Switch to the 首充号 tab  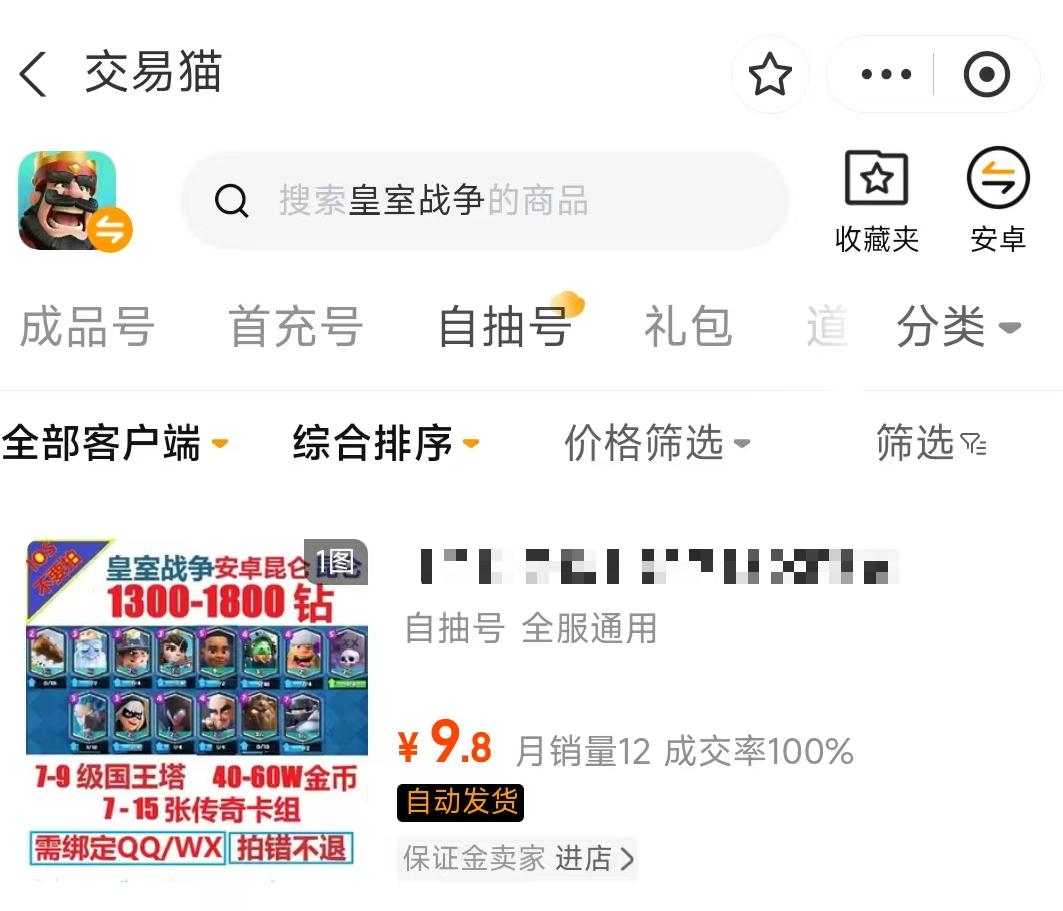coord(295,327)
